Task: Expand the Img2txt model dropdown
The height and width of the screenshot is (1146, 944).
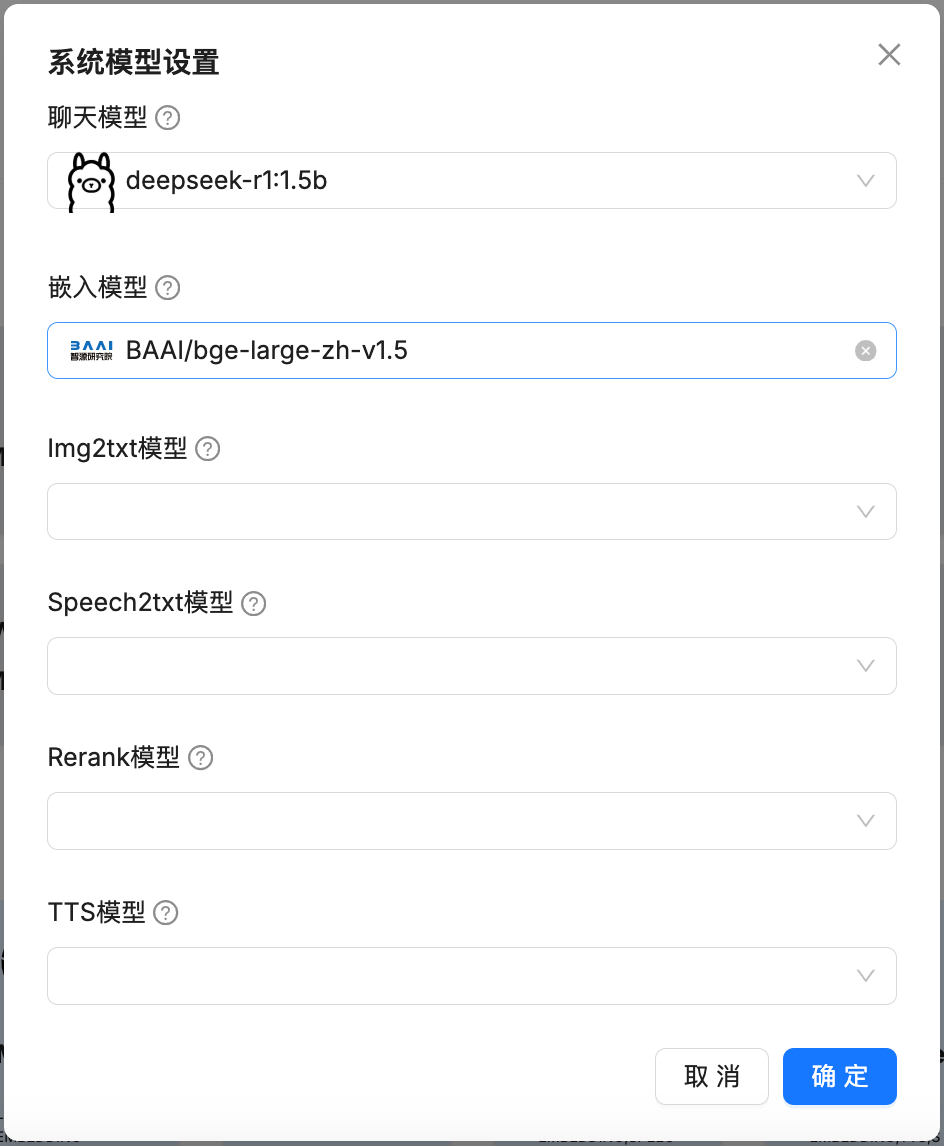Action: [864, 511]
